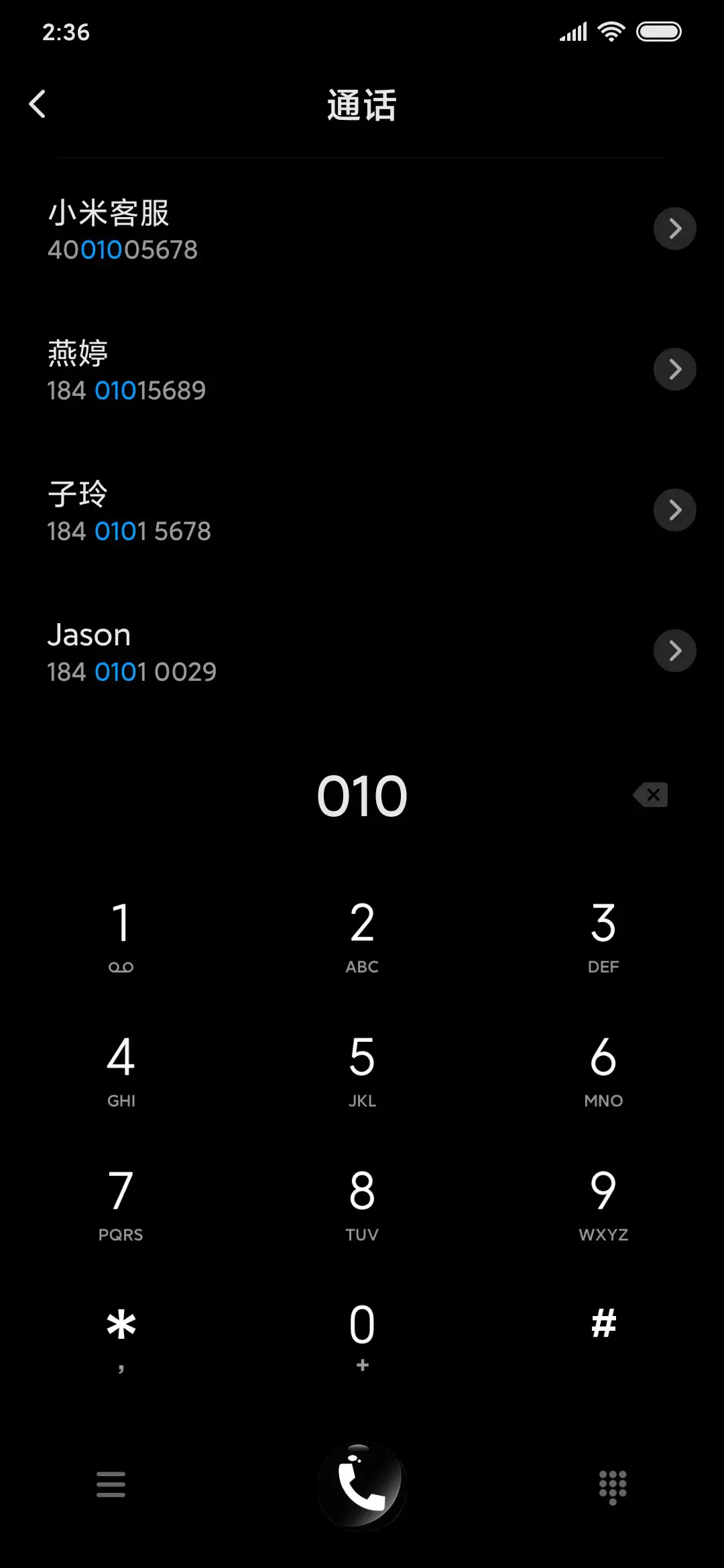Viewport: 724px width, 1568px height.
Task: Long-press shortcut: tap 1 key with voicemail icon
Action: (x=121, y=931)
